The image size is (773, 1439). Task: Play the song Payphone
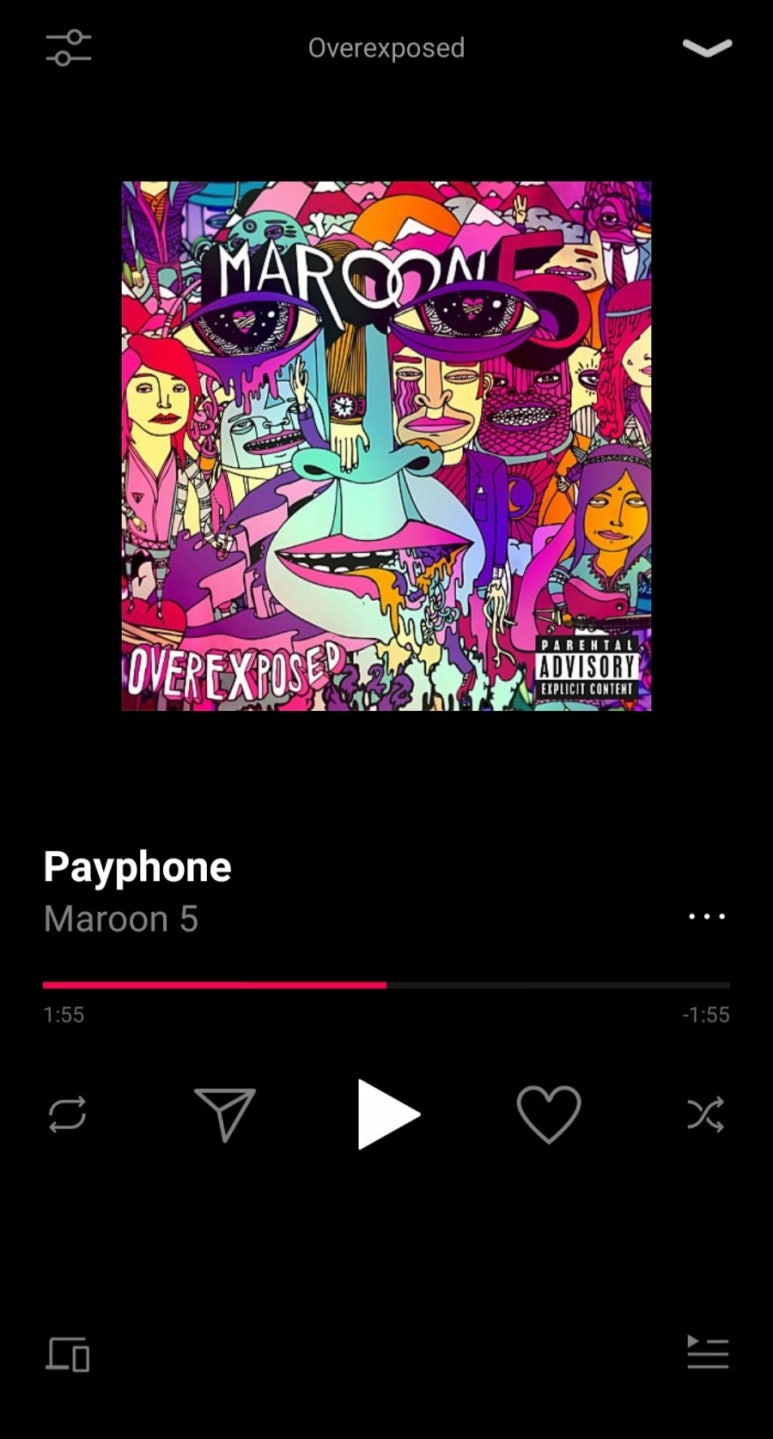point(388,1114)
